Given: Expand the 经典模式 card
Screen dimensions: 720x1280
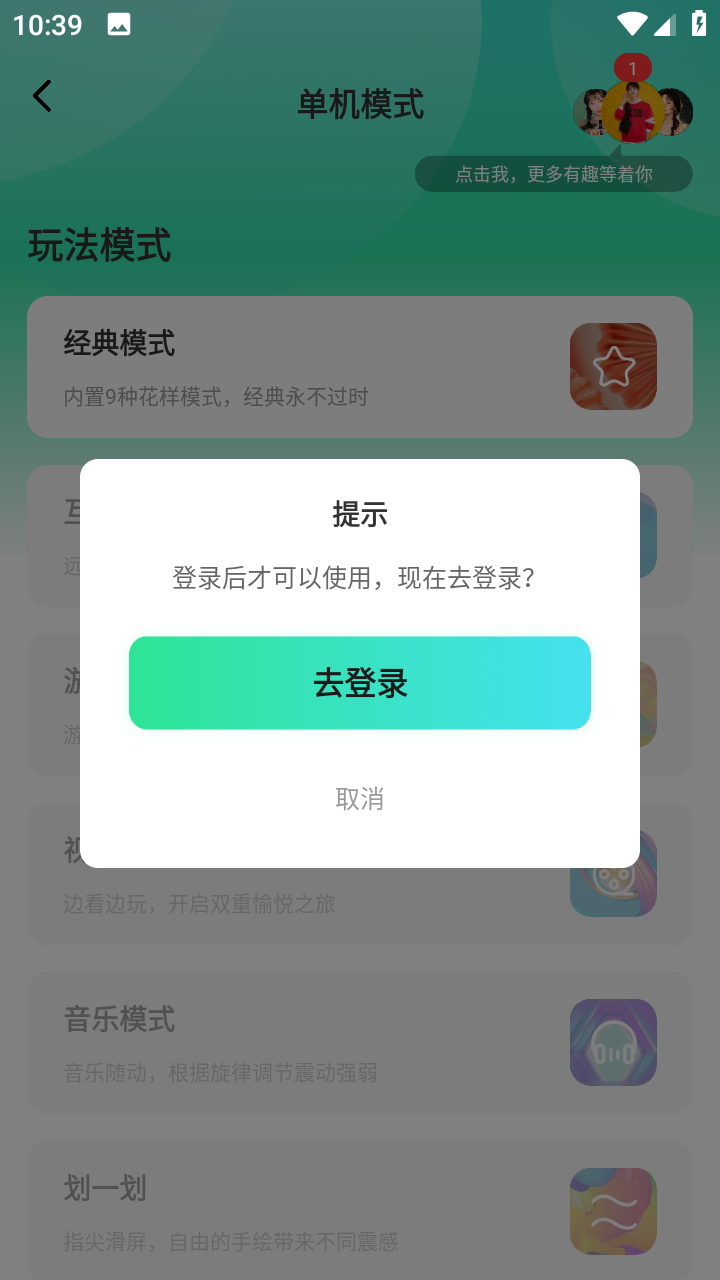Looking at the screenshot, I should (x=360, y=367).
